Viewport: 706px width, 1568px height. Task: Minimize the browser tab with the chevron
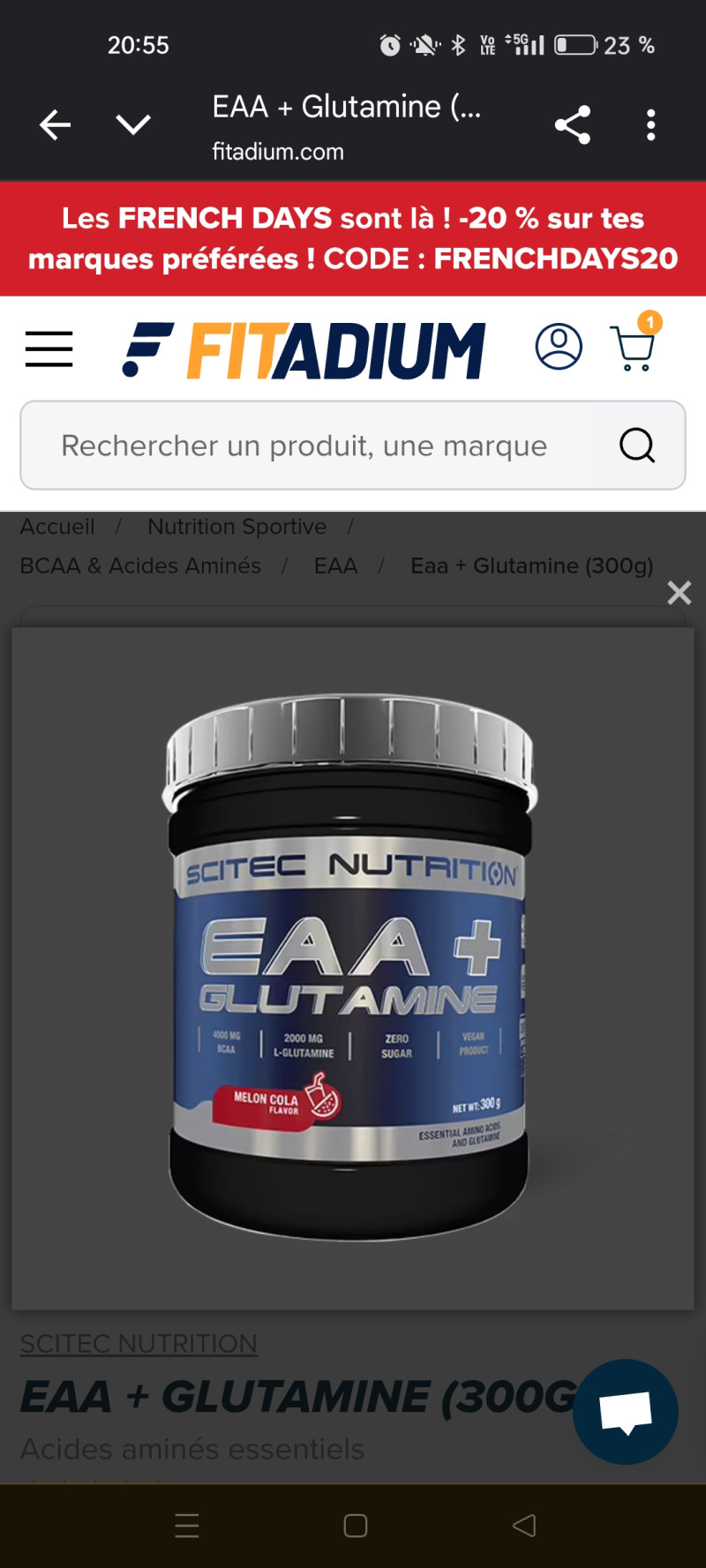click(133, 124)
